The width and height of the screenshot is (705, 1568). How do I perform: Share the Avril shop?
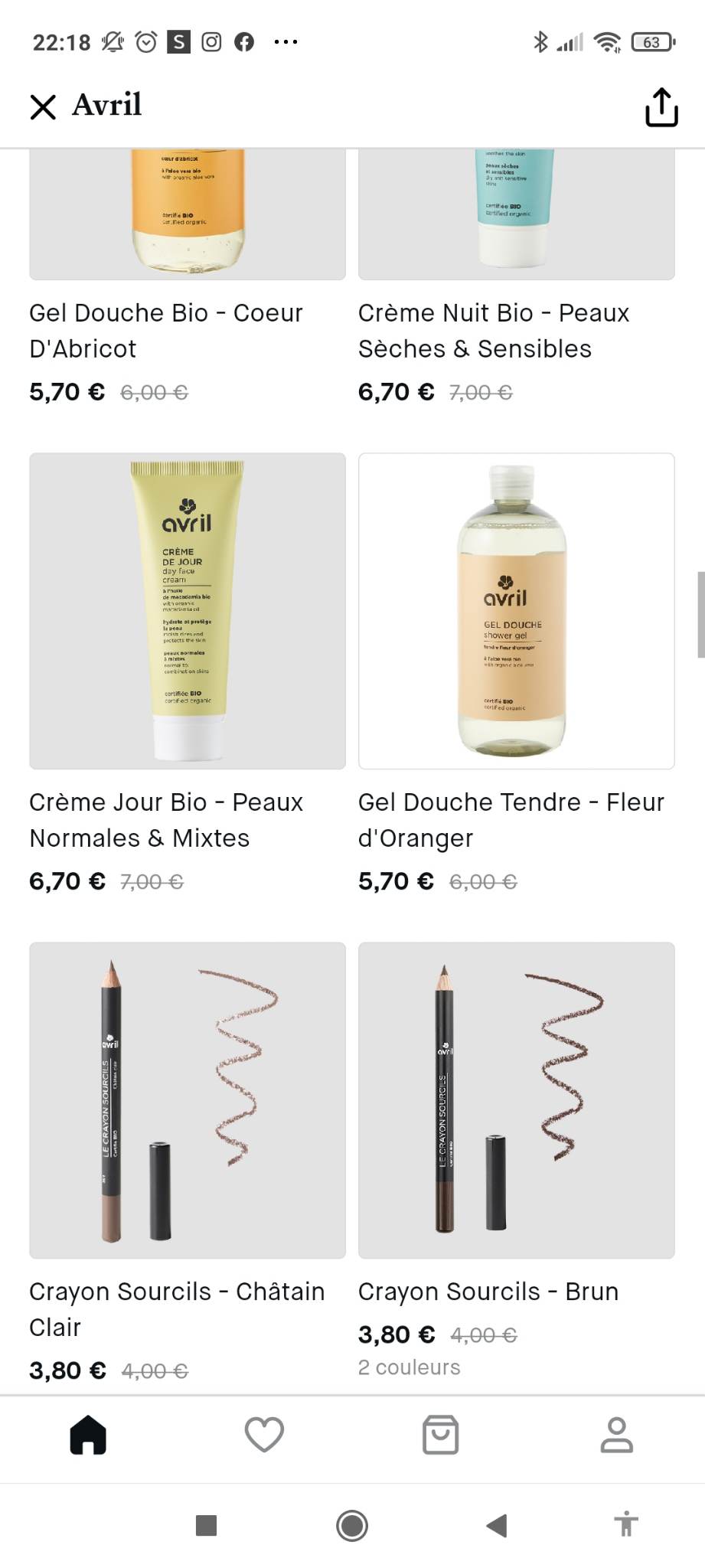click(x=661, y=106)
